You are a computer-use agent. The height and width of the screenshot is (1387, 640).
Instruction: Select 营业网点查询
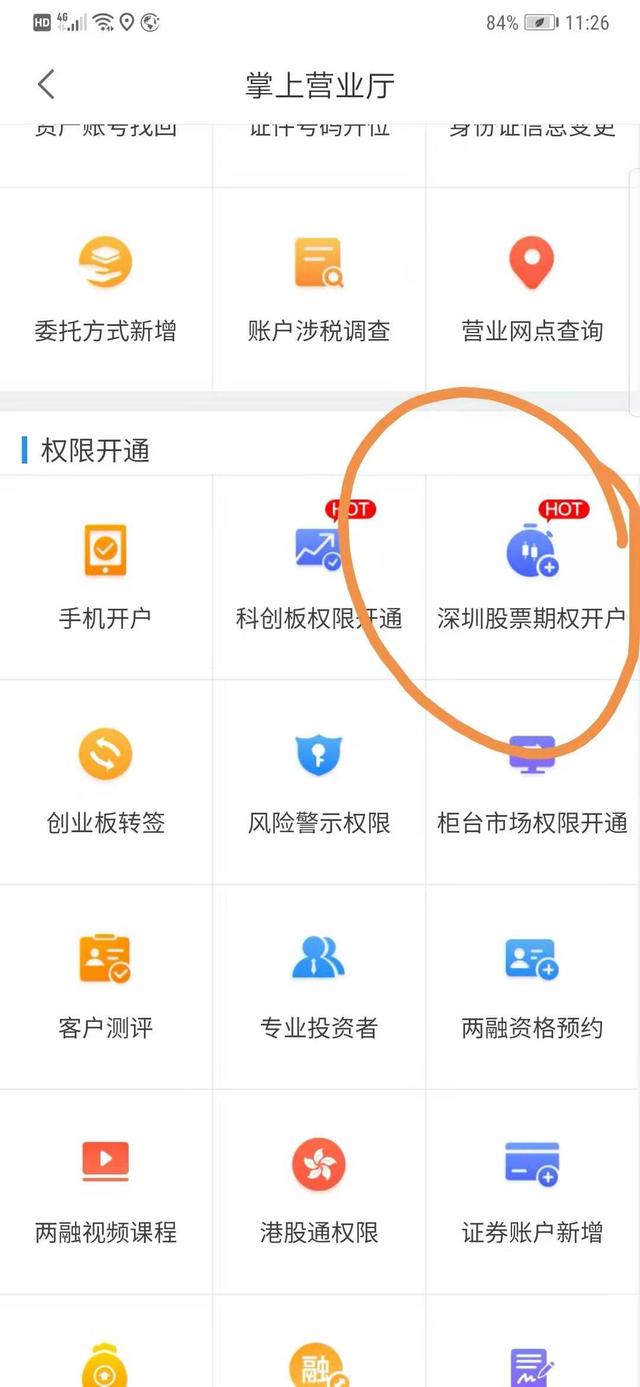pyautogui.click(x=532, y=289)
